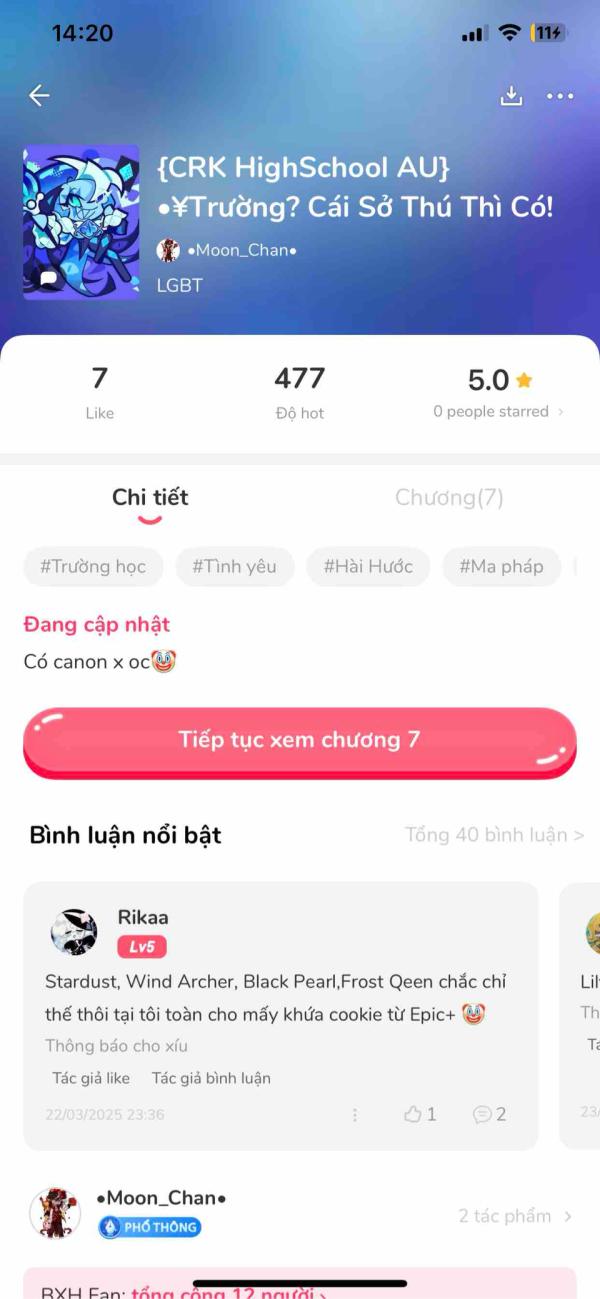View the 0 people starred rating

click(x=497, y=411)
